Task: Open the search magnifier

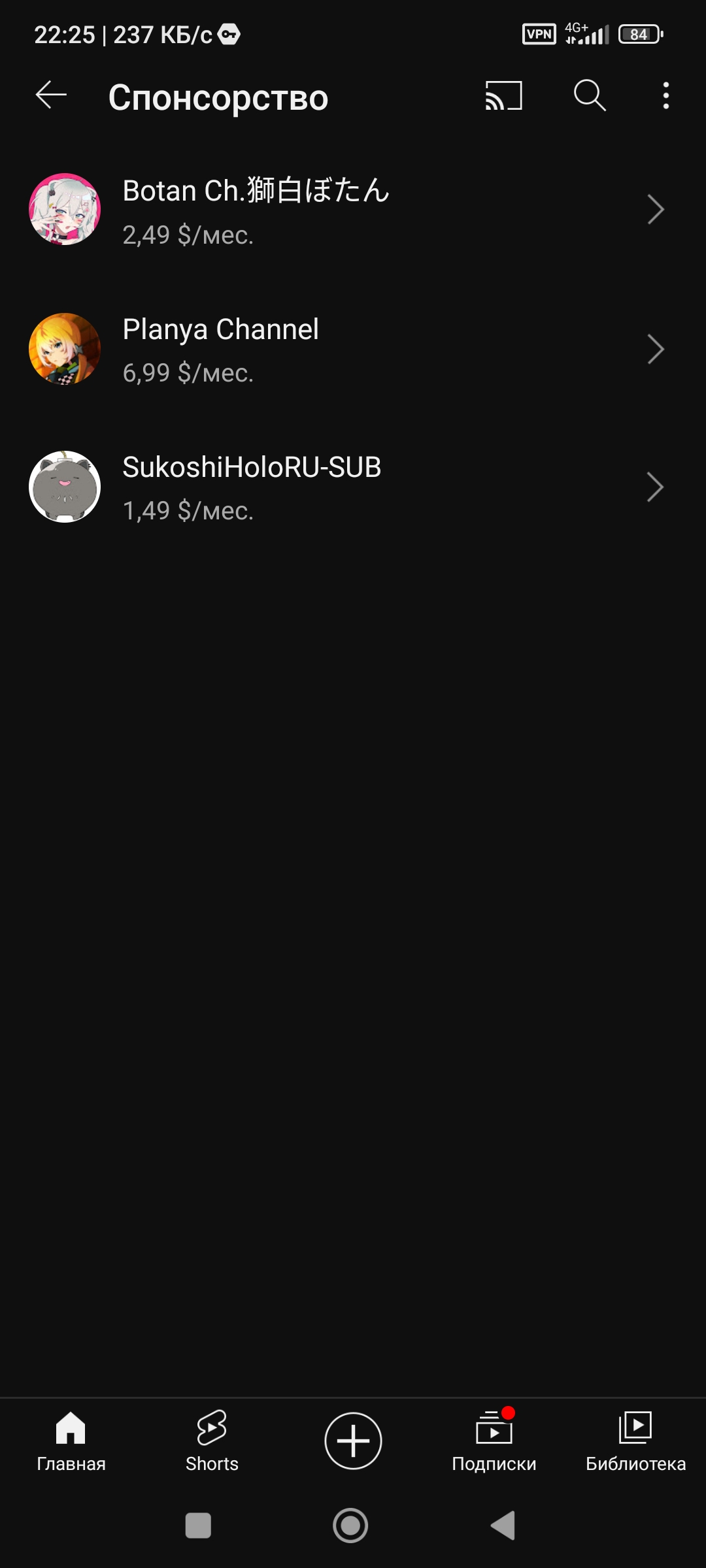Action: (x=590, y=95)
